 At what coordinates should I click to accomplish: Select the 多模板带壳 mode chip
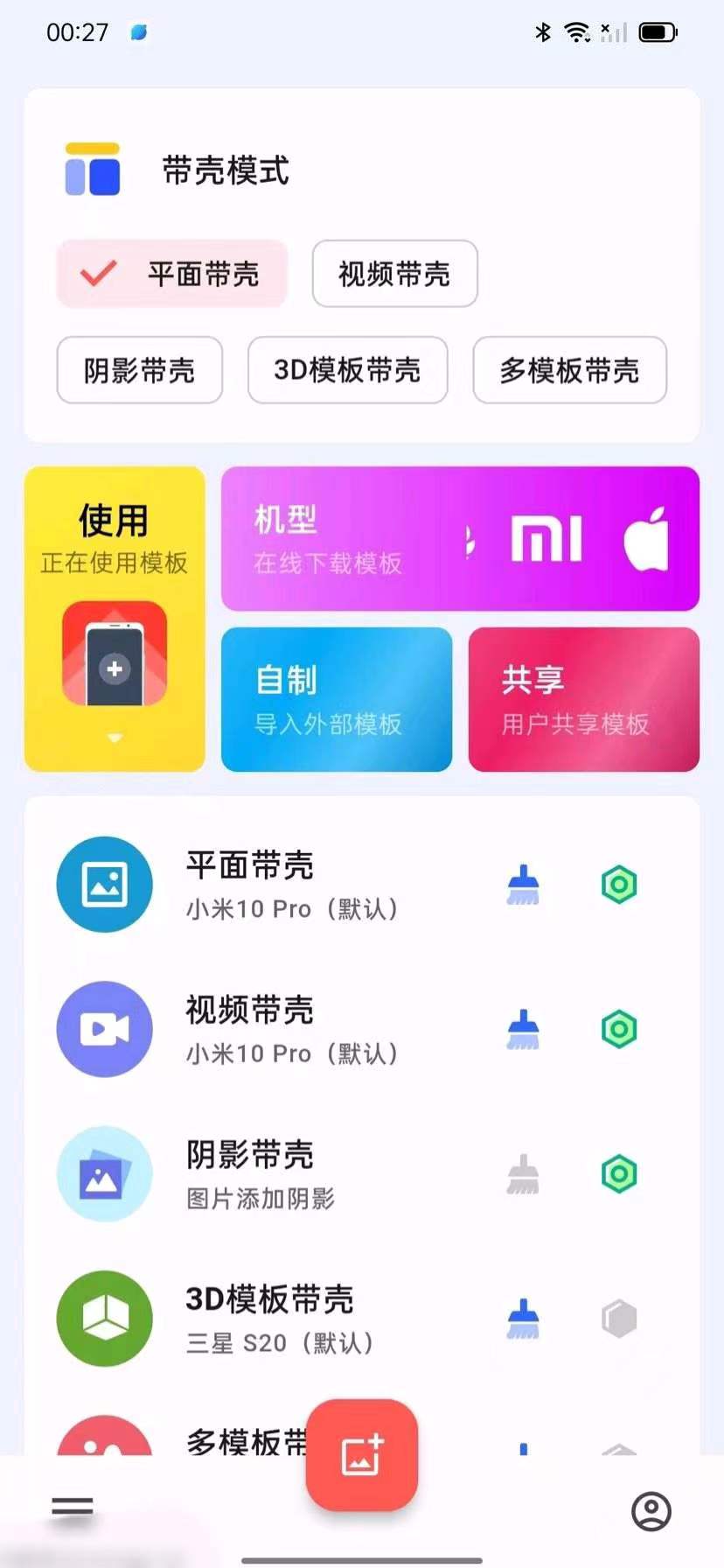pos(569,370)
